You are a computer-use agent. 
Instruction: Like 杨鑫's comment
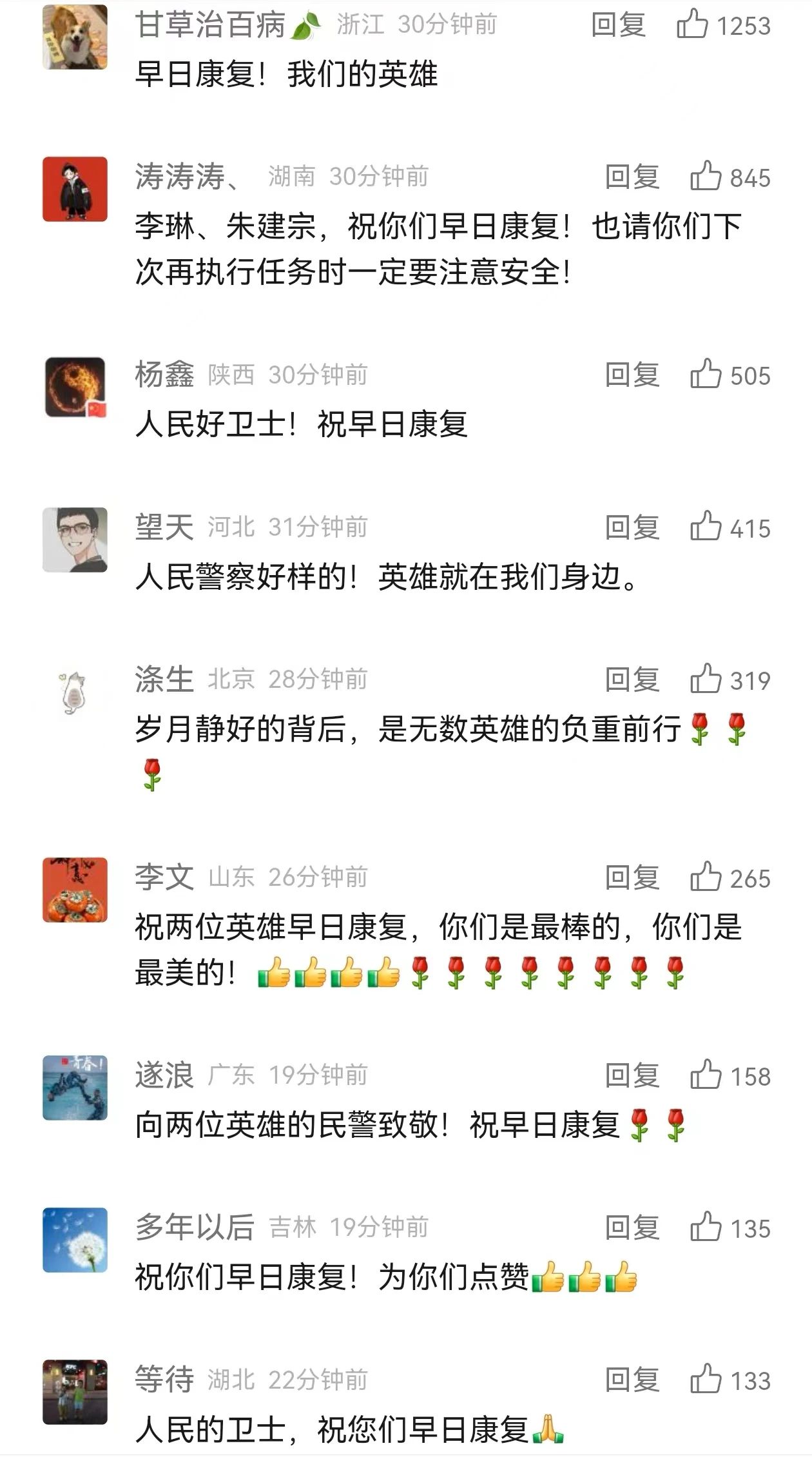706,375
